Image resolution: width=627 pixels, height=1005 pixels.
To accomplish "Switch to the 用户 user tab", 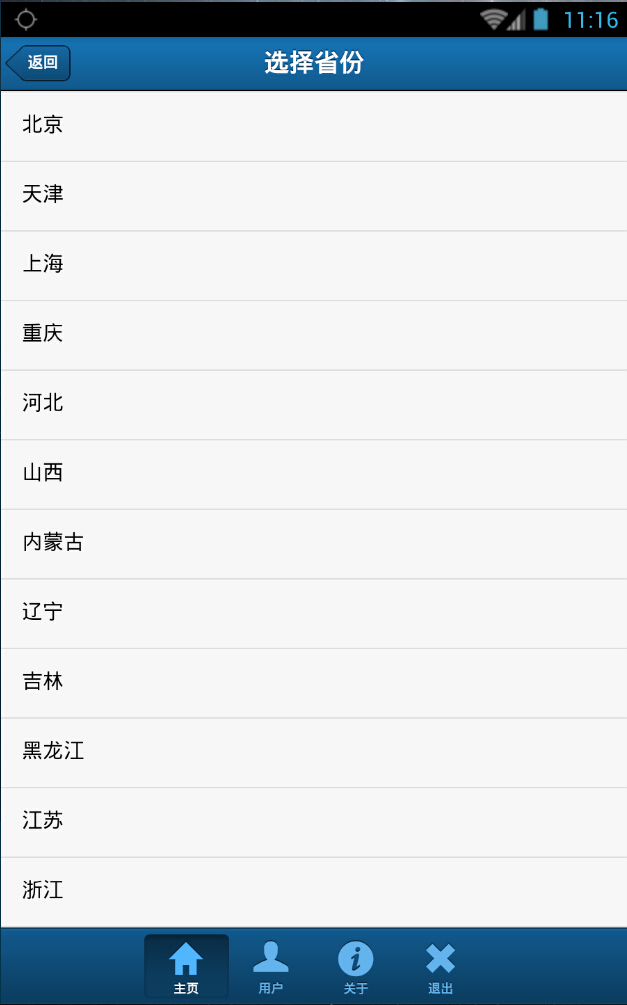I will coord(271,967).
